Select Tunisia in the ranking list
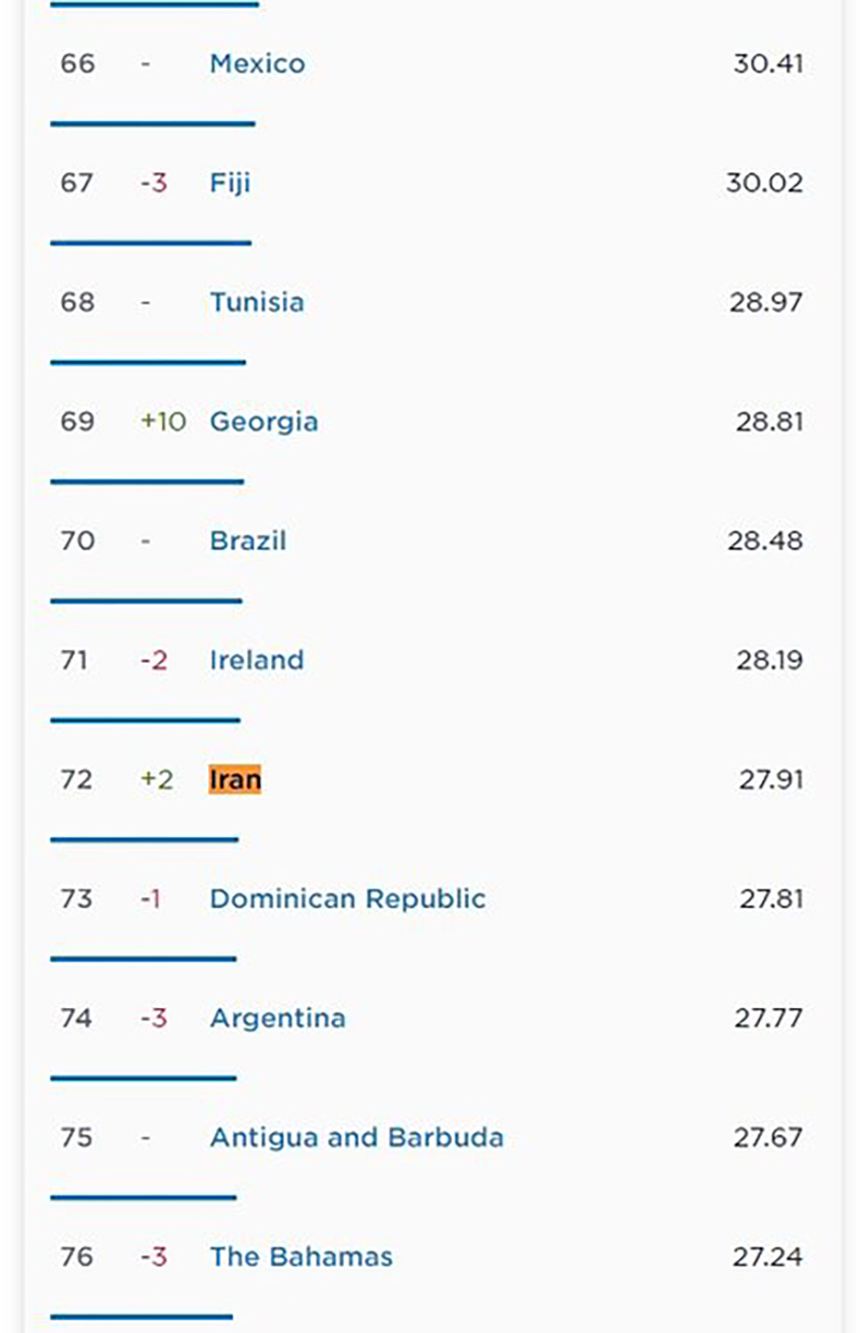Screen dimensions: 860x1333 click(256, 302)
